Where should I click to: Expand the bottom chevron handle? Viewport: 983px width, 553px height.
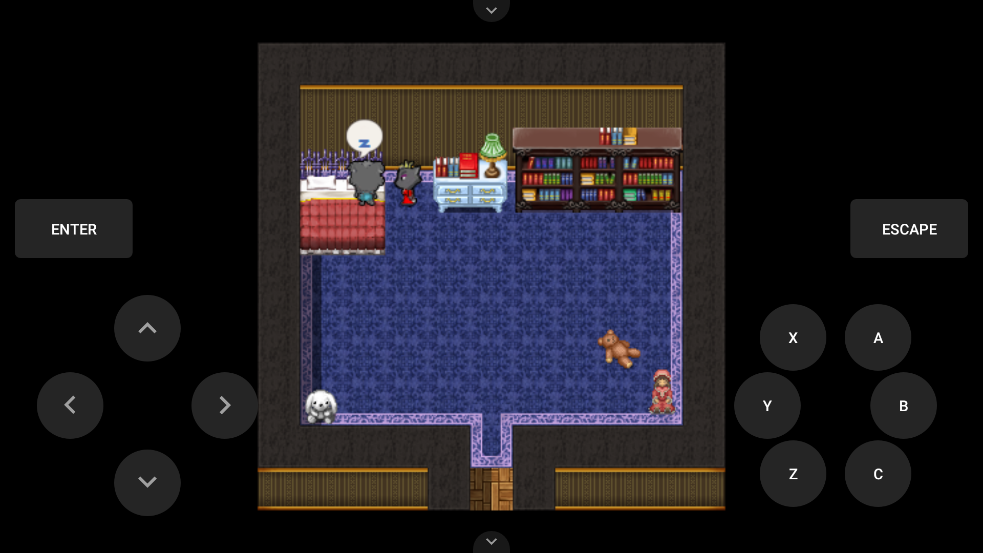pos(491,542)
